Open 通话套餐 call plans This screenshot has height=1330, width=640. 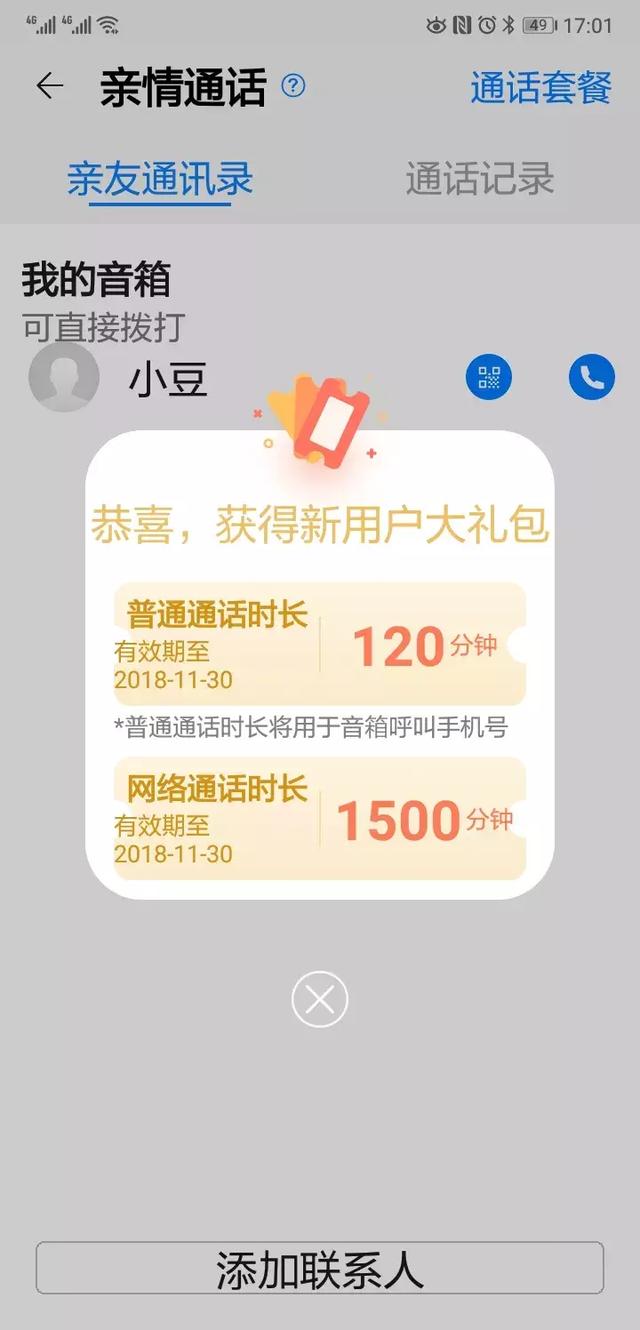click(x=540, y=88)
